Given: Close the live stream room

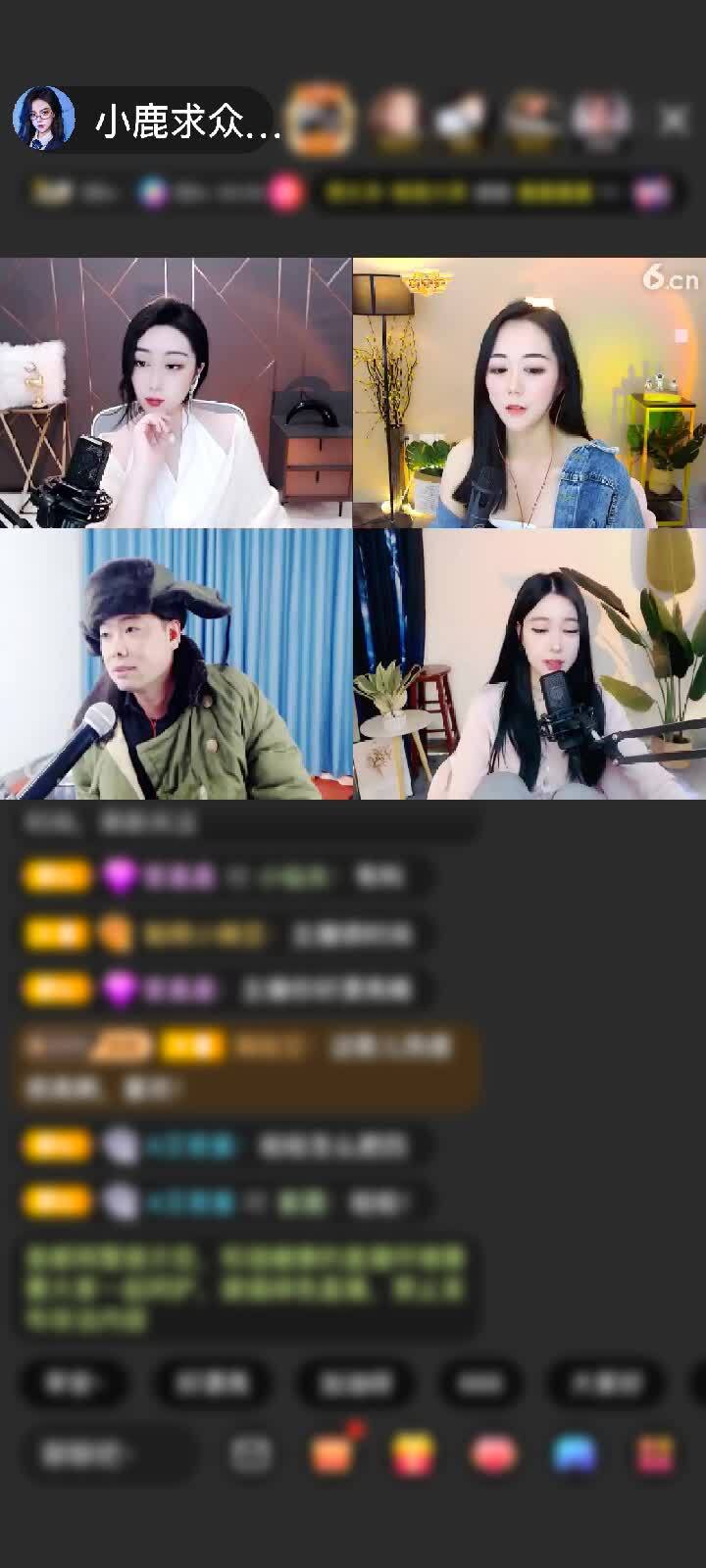Looking at the screenshot, I should [674, 120].
